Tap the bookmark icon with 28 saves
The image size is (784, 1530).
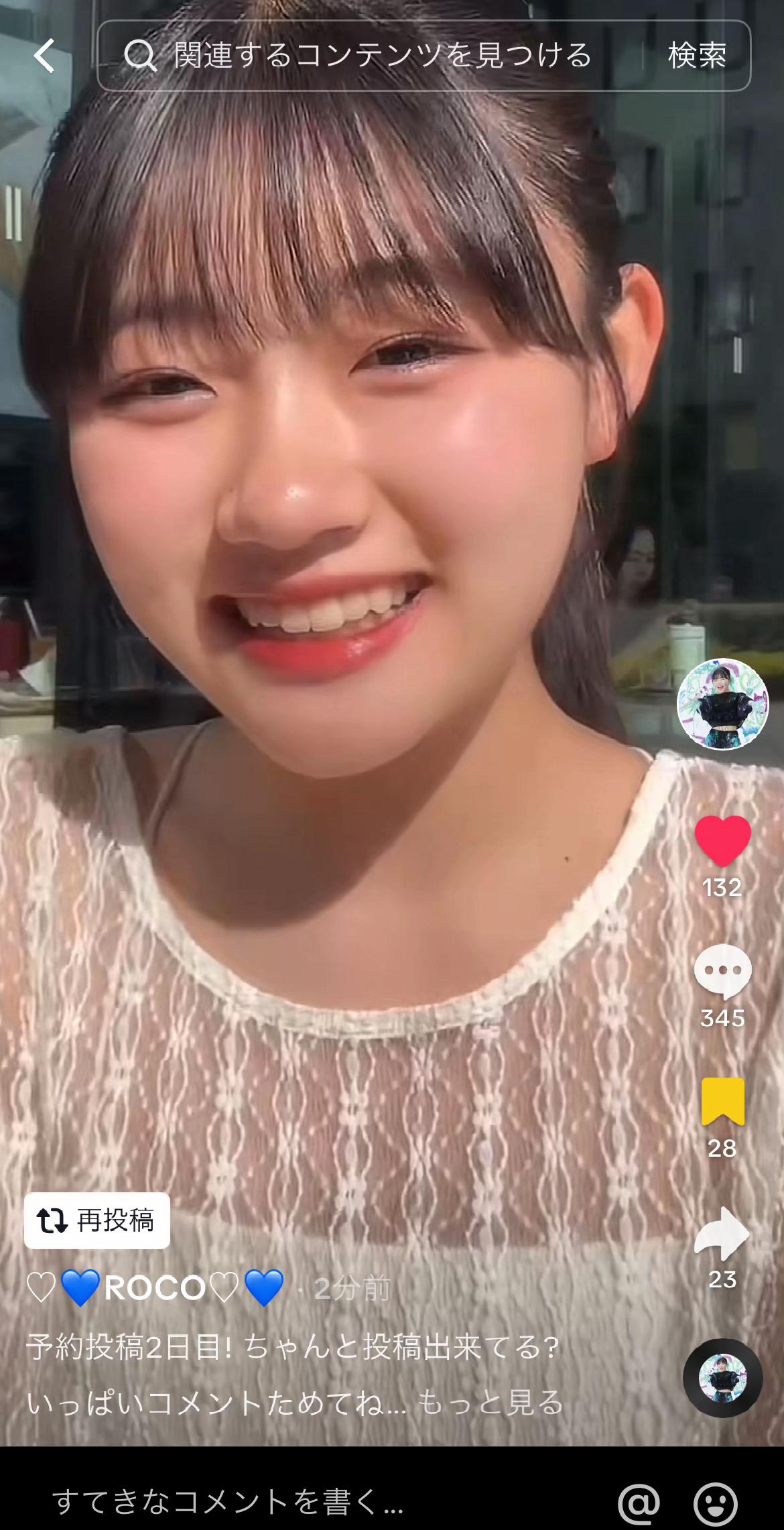point(722,1101)
